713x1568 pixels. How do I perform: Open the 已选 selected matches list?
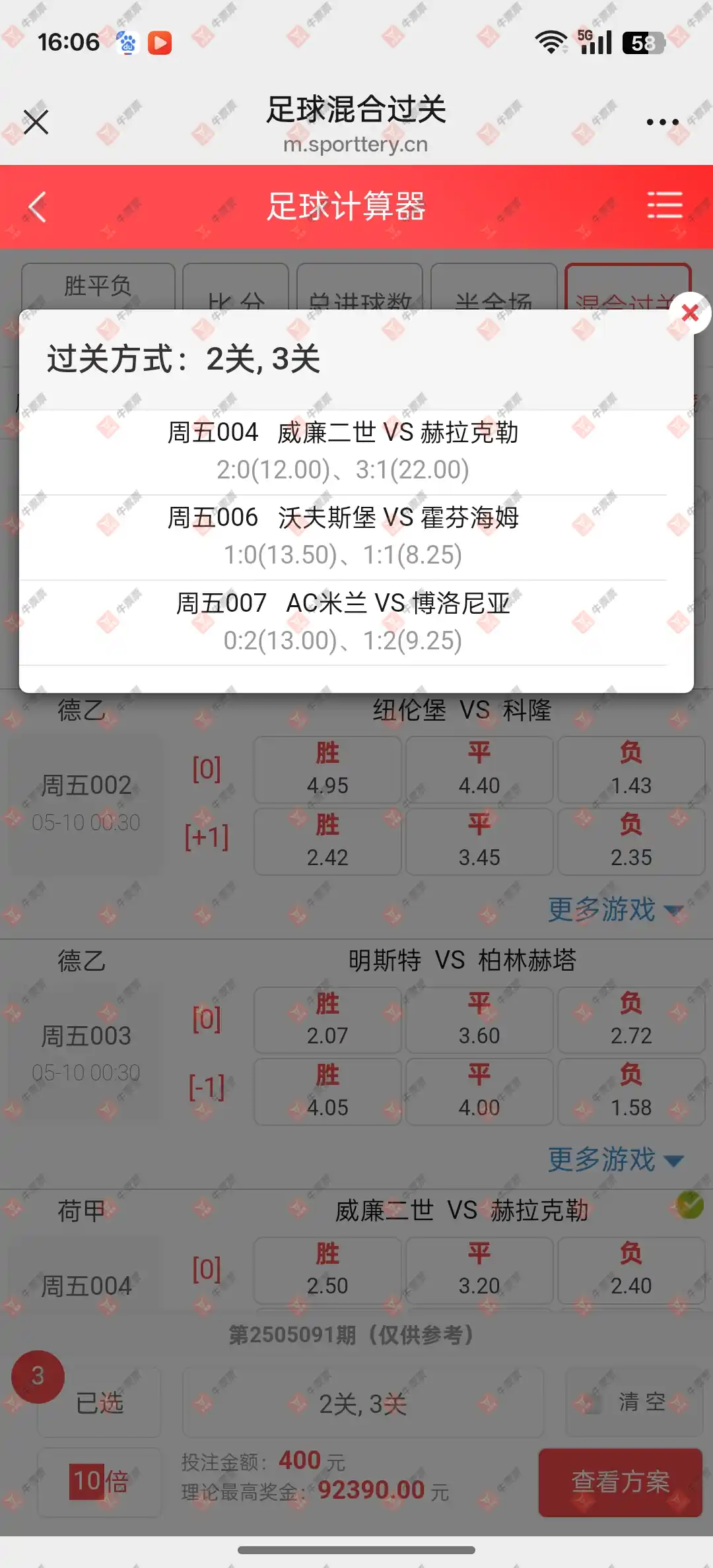[x=99, y=1402]
